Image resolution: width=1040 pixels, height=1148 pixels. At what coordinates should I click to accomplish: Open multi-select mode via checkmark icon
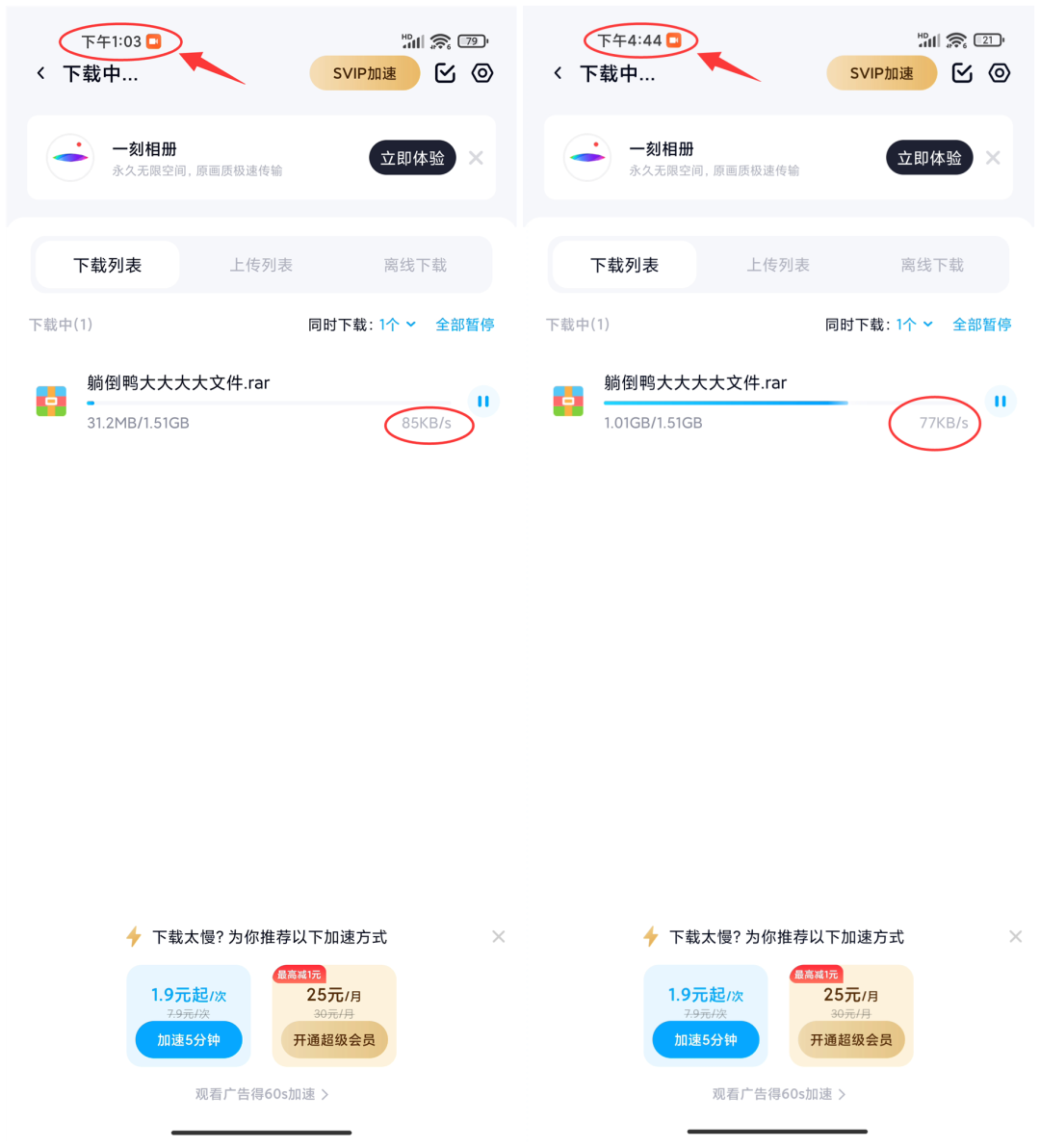click(444, 72)
